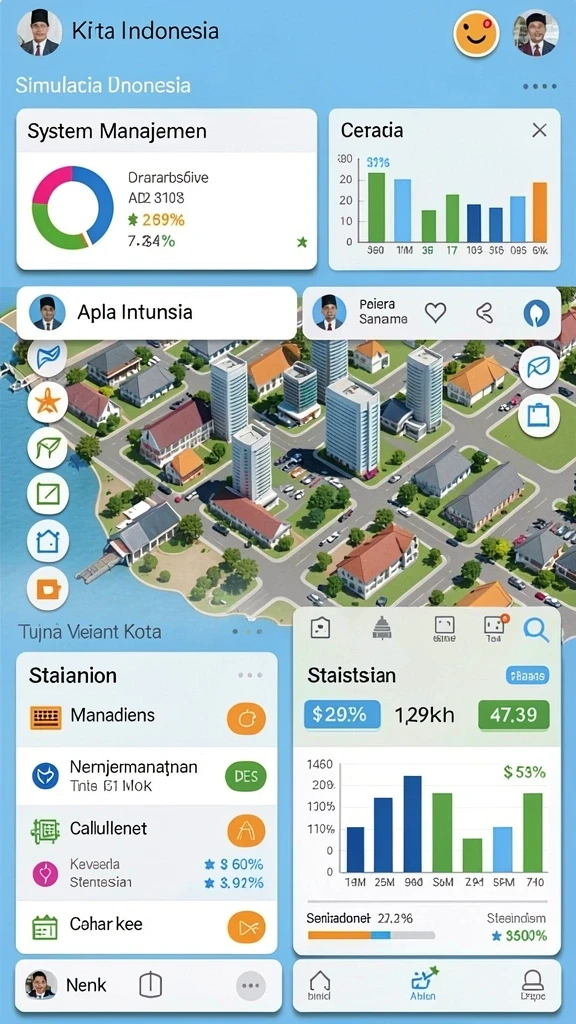The image size is (576, 1024).
Task: Tap the heart icon beside Peiera Saname
Action: (435, 313)
